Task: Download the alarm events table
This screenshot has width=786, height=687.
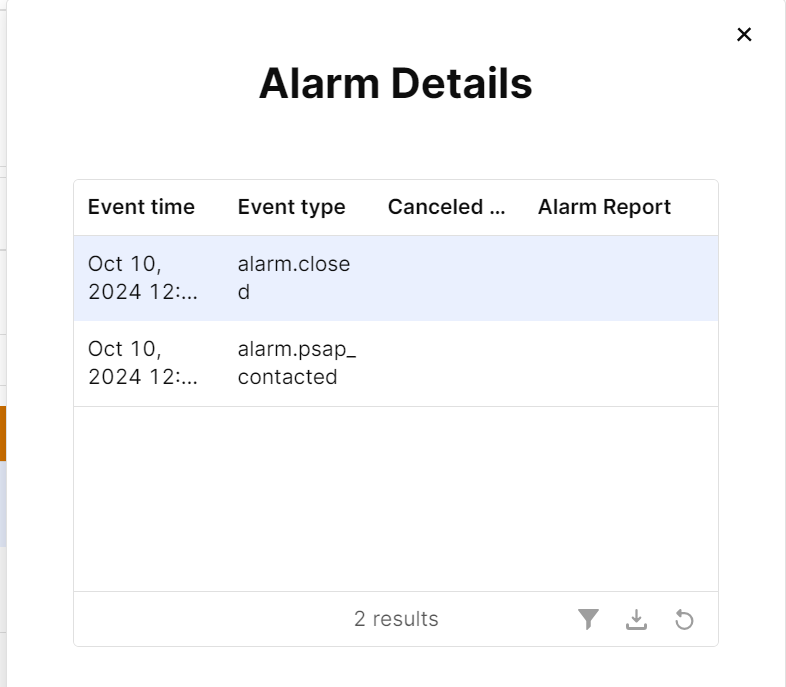Action: click(x=636, y=620)
